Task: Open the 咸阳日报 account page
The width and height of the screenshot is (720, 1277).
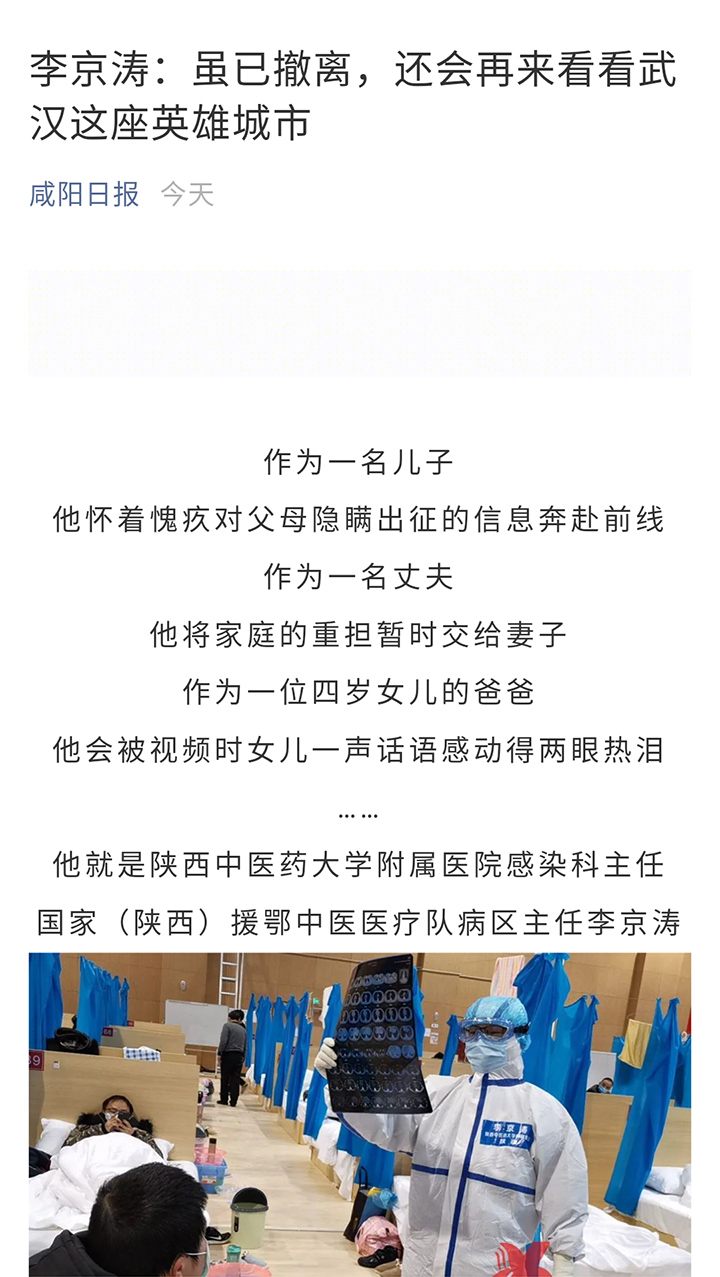Action: 84,194
